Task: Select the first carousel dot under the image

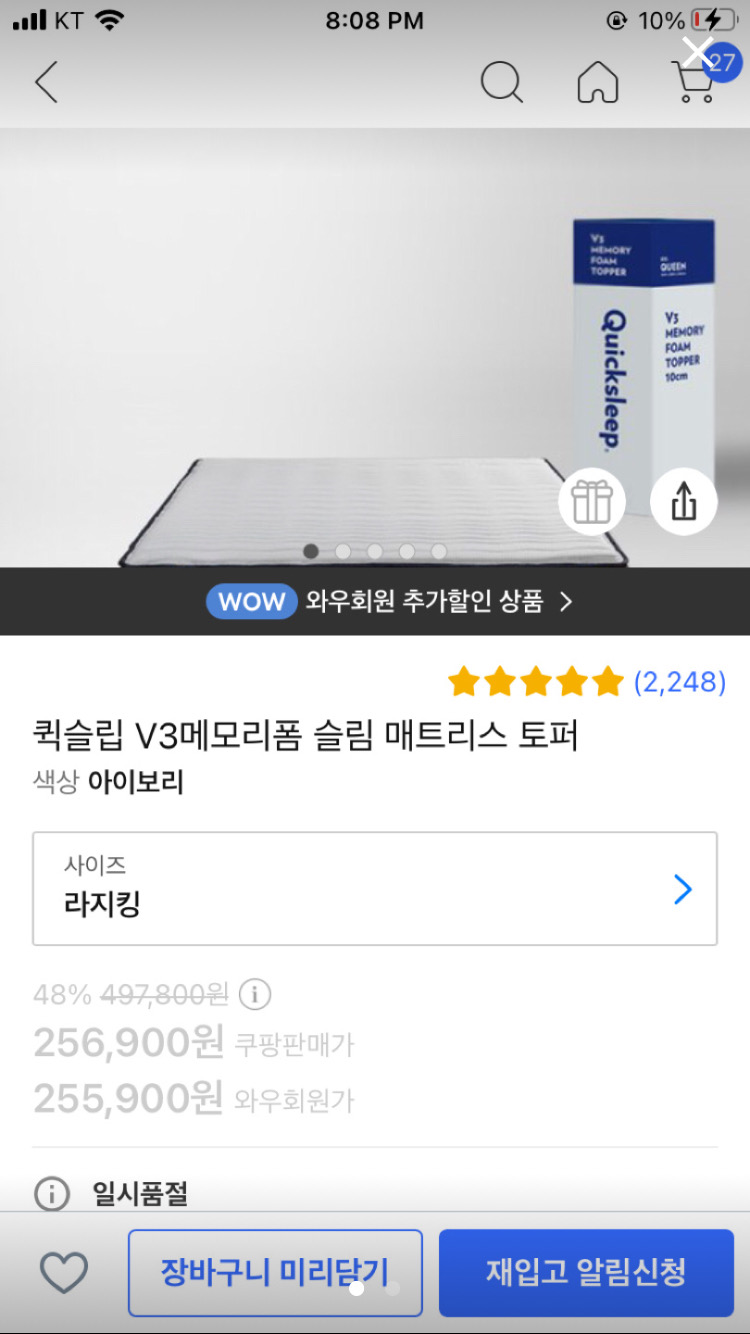Action: click(x=311, y=551)
